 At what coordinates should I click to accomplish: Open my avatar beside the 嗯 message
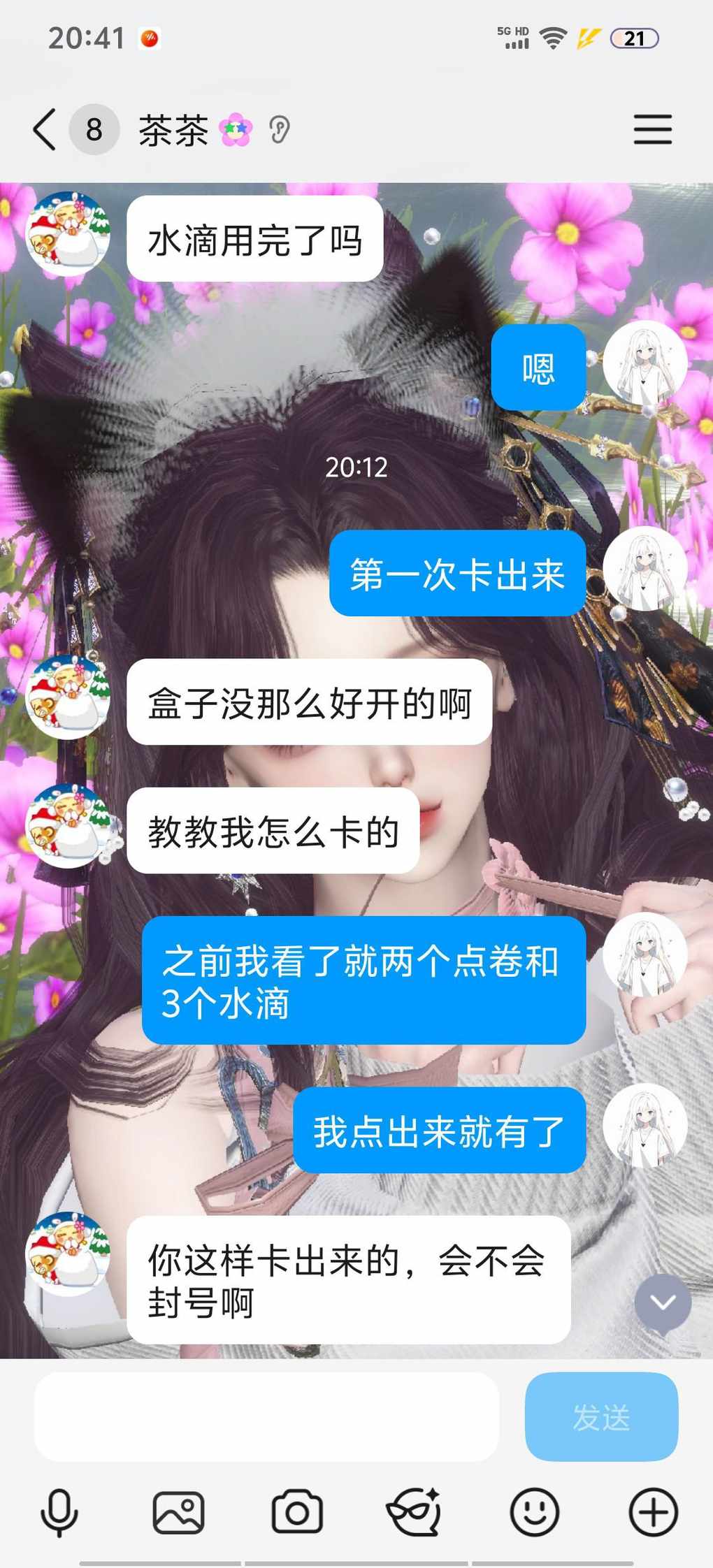click(x=644, y=363)
